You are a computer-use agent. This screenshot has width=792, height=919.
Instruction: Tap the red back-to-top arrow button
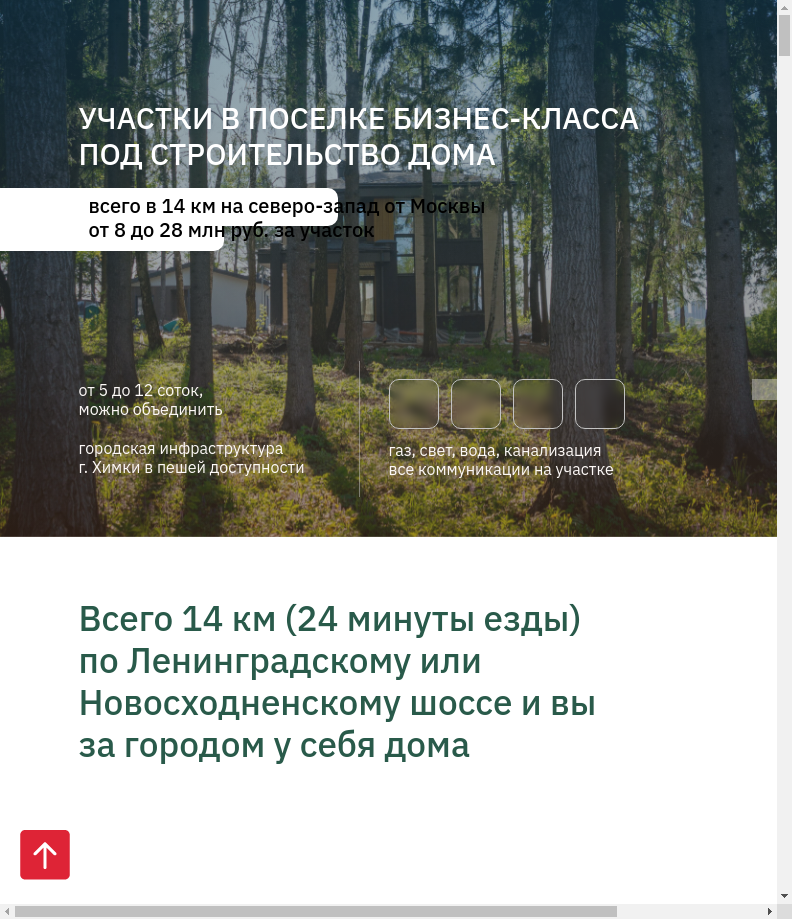(x=45, y=855)
